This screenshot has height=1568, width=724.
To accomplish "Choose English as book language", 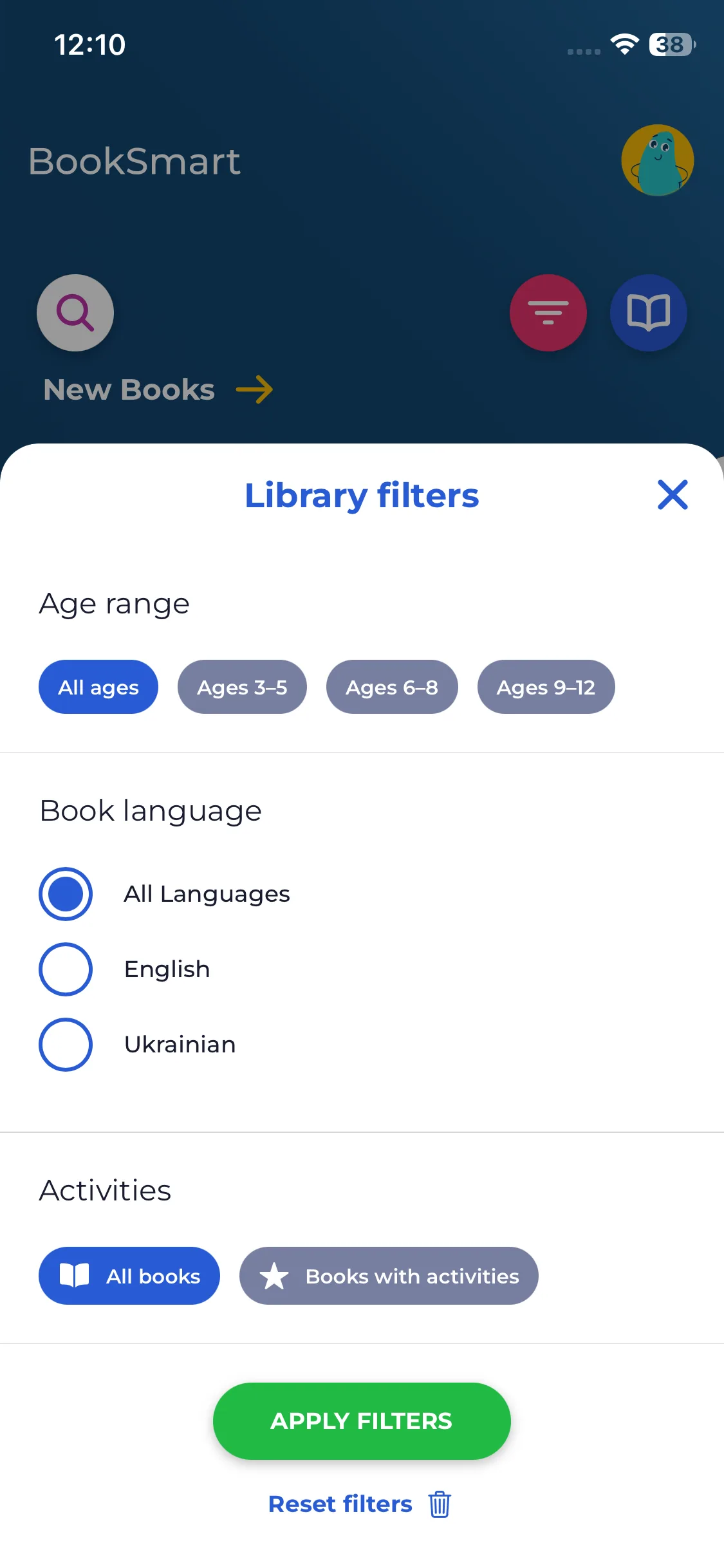I will (x=125, y=969).
